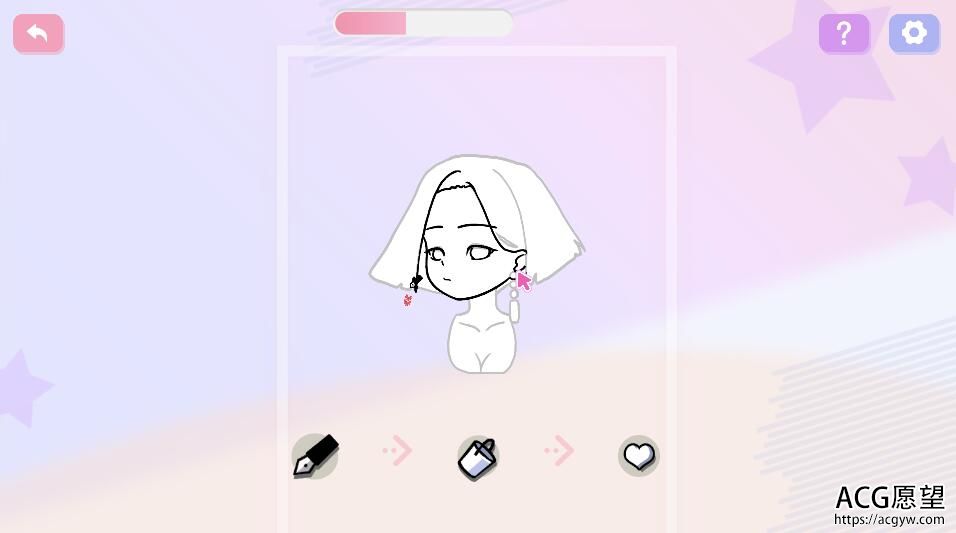Open the help question mark
This screenshot has width=956, height=533.
coord(844,33)
